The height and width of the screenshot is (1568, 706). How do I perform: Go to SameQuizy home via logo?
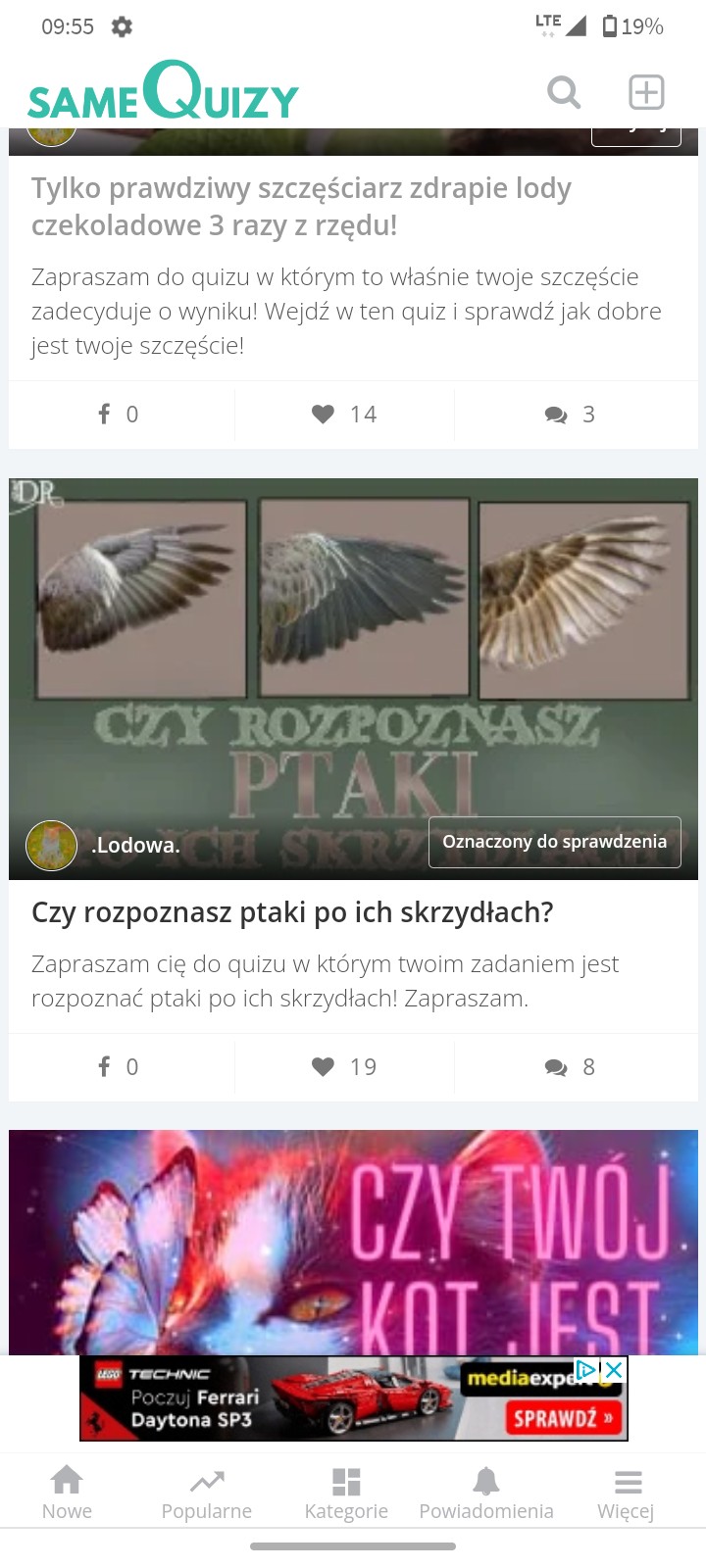coord(163,92)
